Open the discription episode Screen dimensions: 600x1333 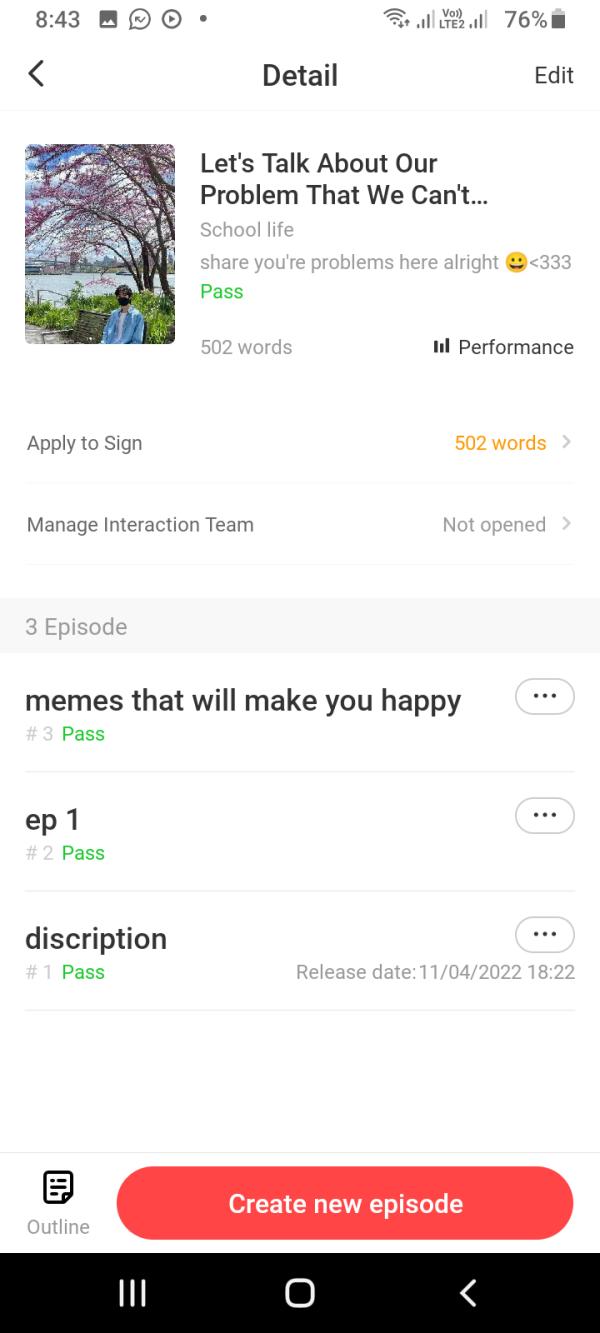[96, 939]
